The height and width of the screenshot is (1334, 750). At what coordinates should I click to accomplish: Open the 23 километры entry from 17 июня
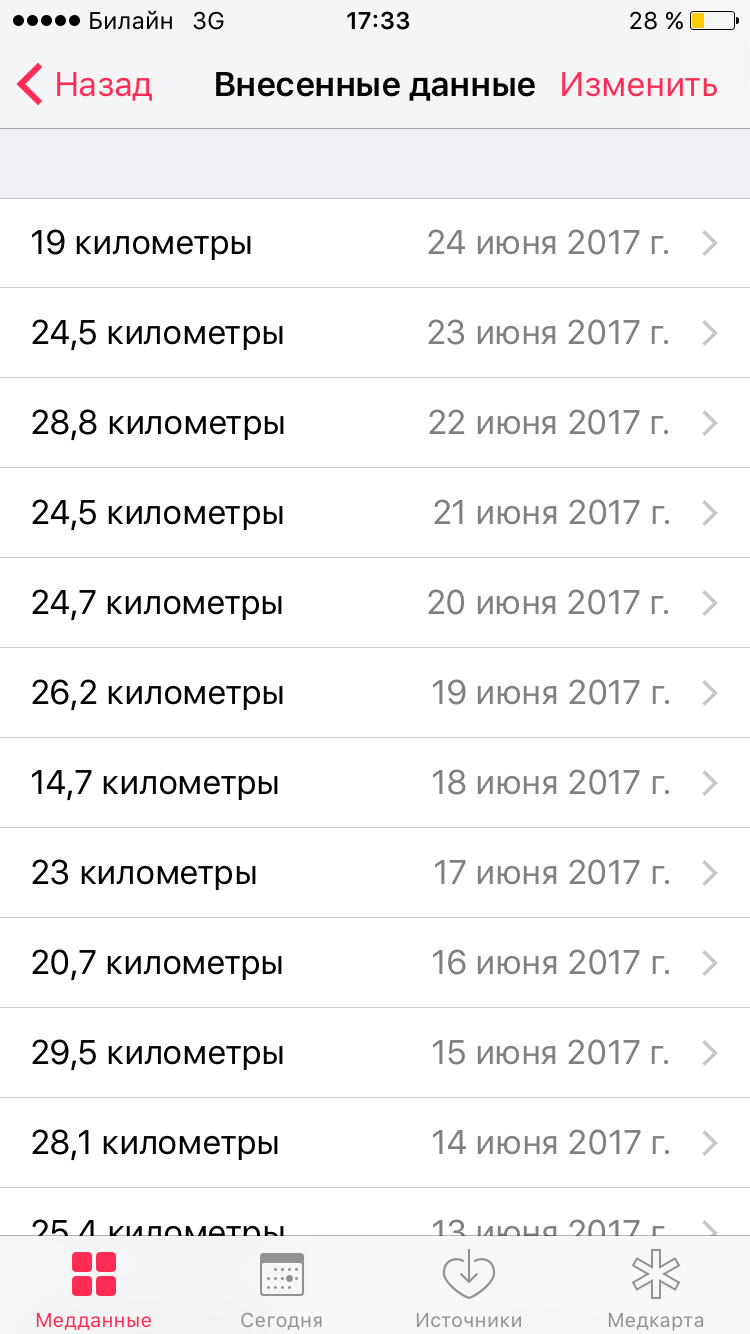pyautogui.click(x=375, y=873)
